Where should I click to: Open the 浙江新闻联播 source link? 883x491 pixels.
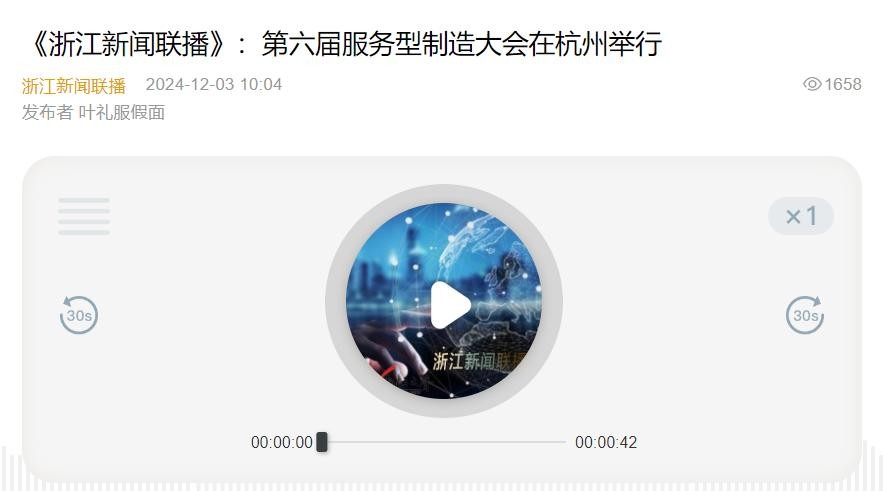pyautogui.click(x=74, y=85)
